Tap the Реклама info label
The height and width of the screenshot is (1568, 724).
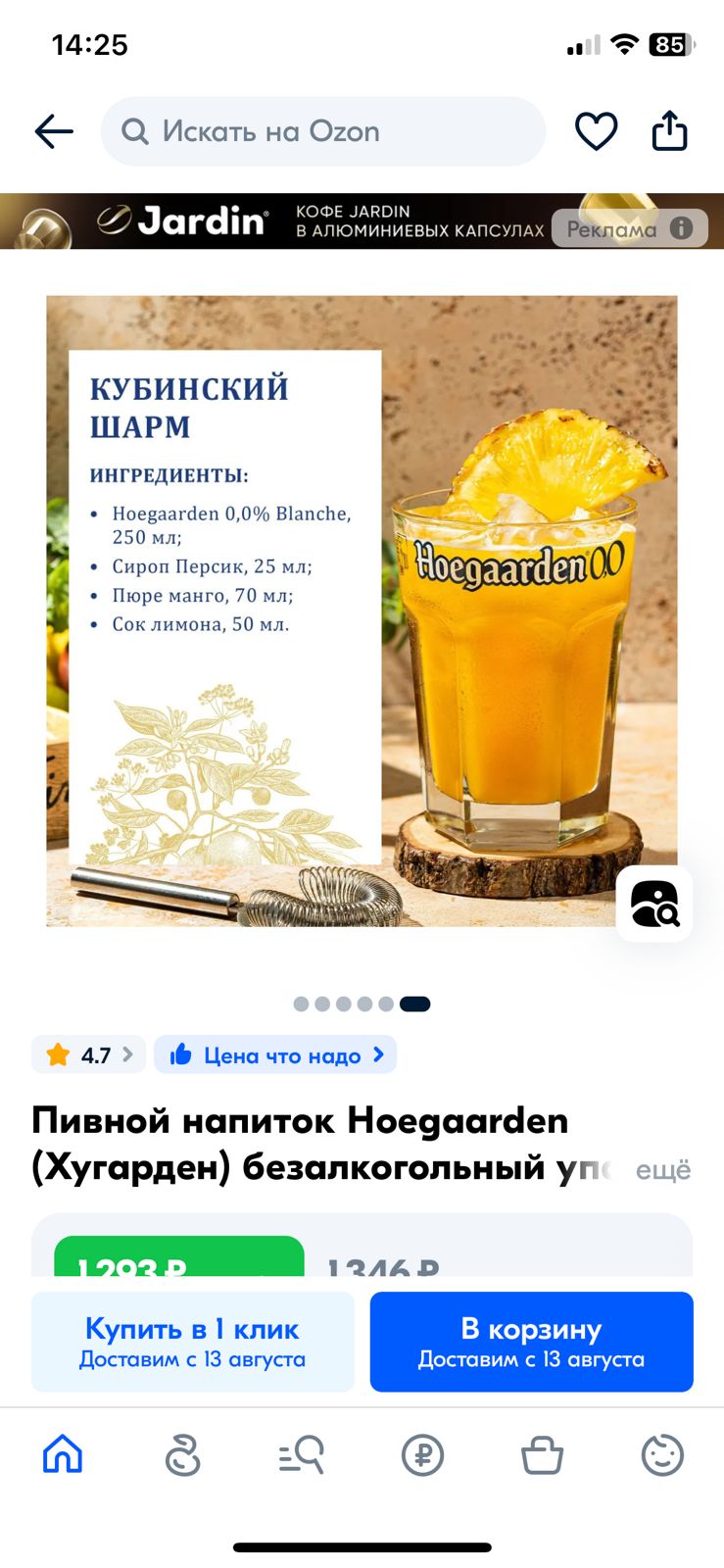coord(630,228)
